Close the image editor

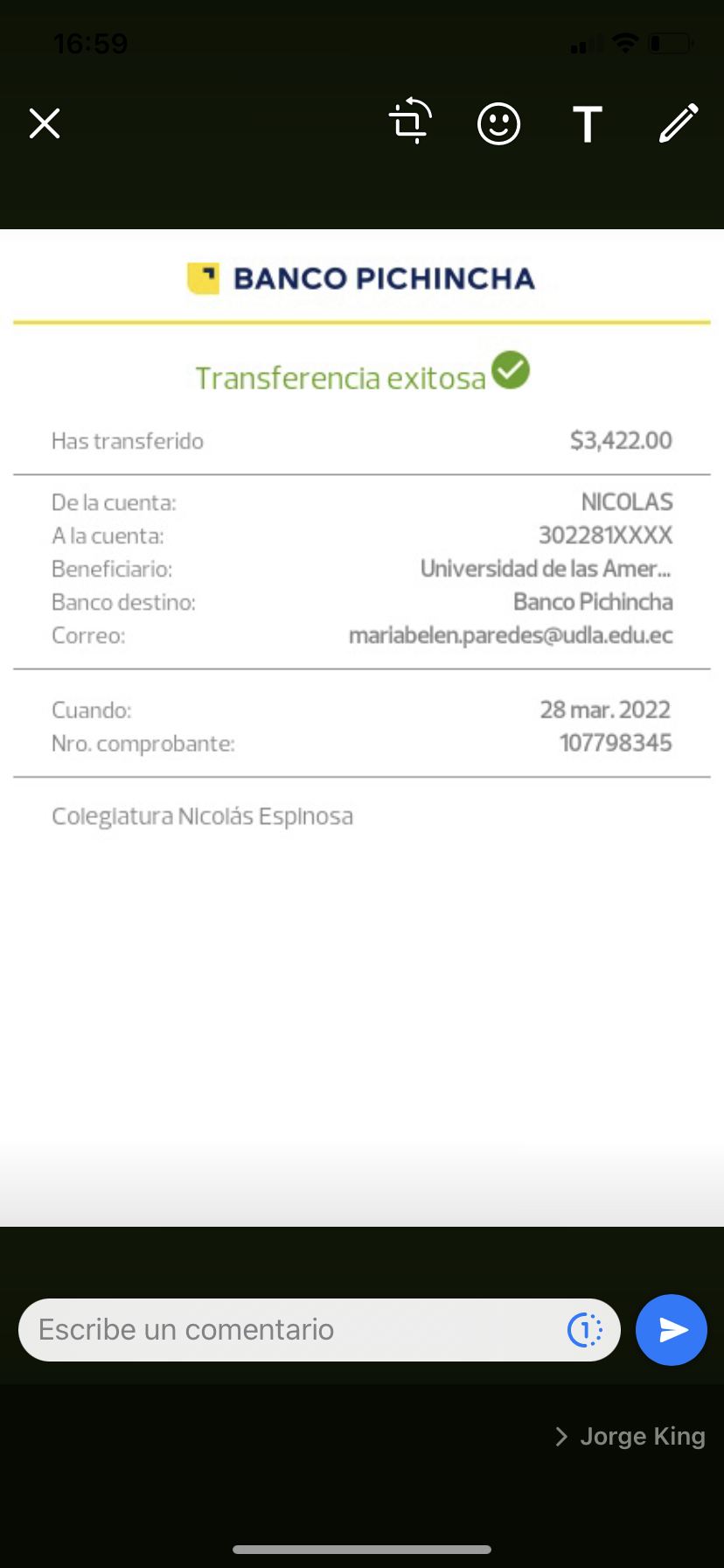pos(45,123)
